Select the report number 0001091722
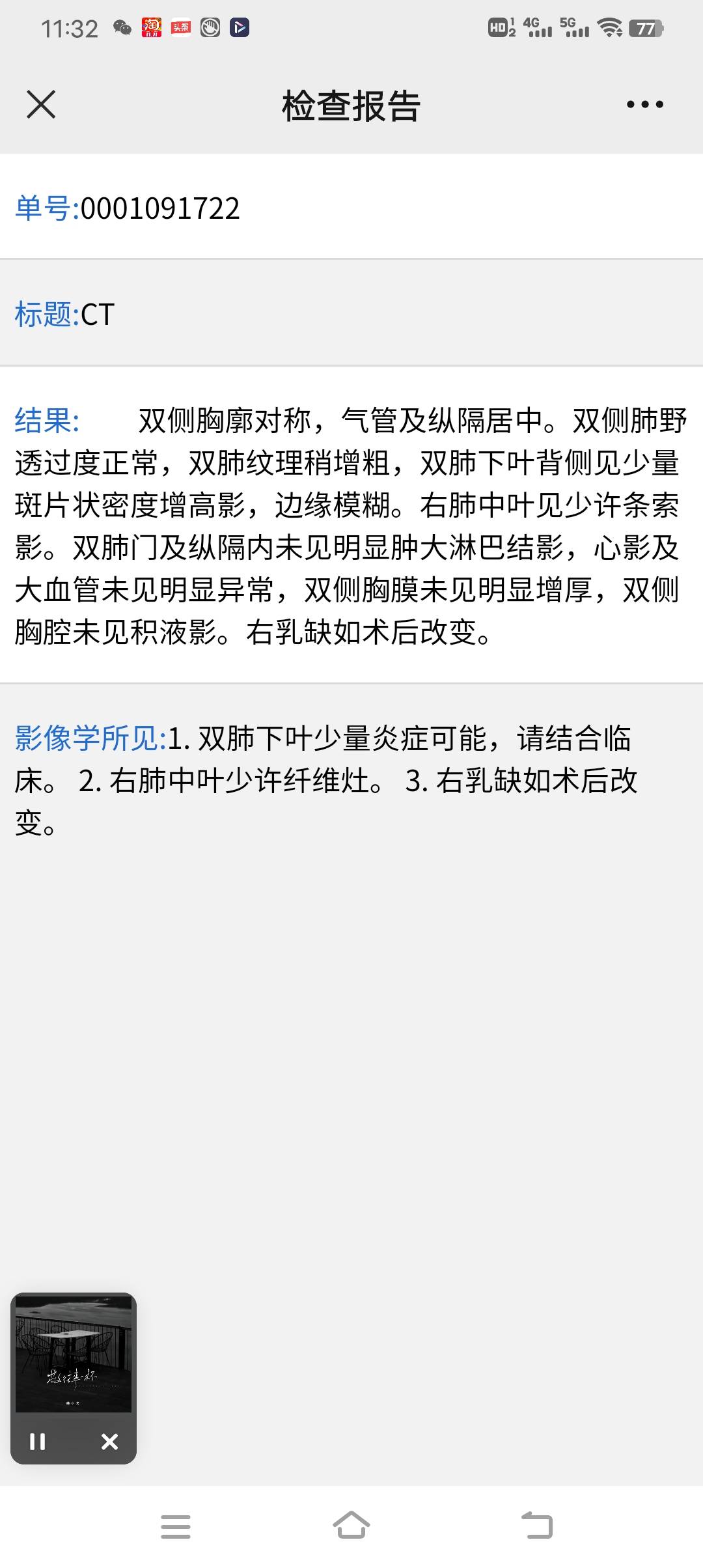Screen dimensions: 703x1568 (159, 208)
